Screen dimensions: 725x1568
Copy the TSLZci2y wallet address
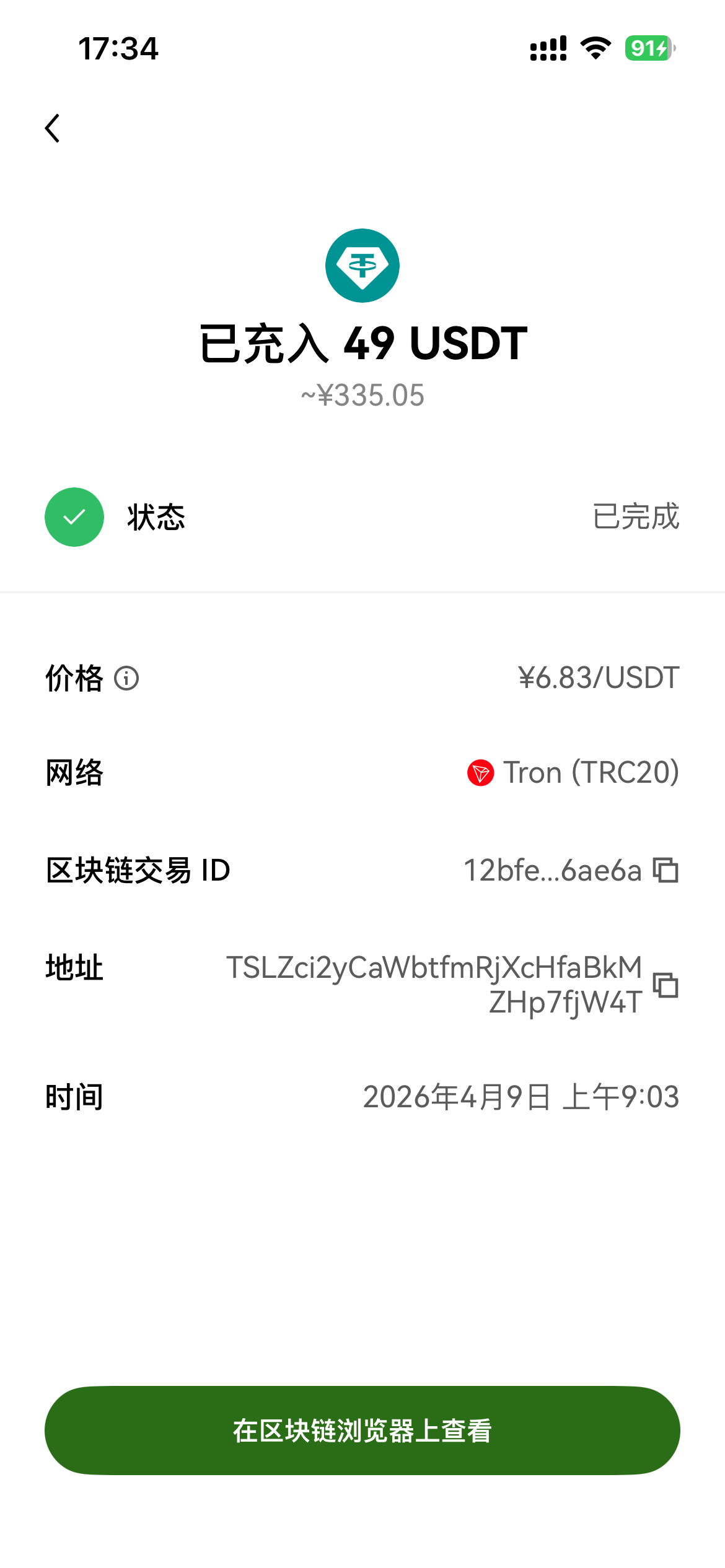point(666,985)
